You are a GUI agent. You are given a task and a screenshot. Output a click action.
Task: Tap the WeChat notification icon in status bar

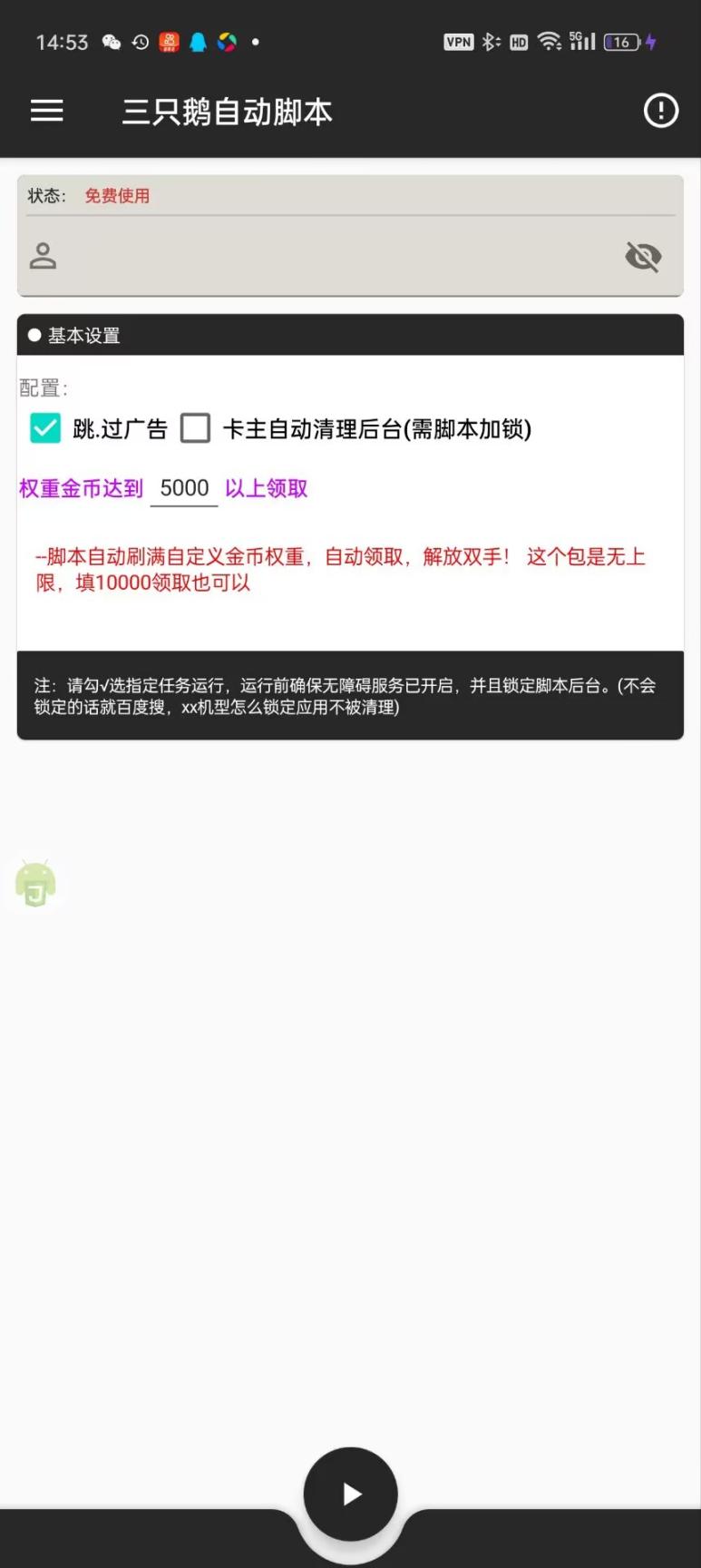tap(111, 41)
